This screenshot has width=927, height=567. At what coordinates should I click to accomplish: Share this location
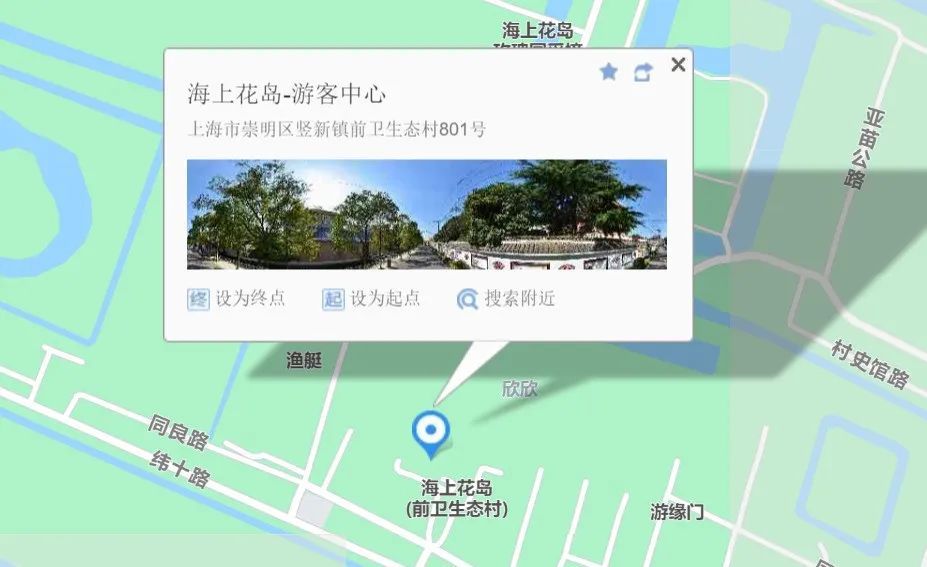pos(643,73)
